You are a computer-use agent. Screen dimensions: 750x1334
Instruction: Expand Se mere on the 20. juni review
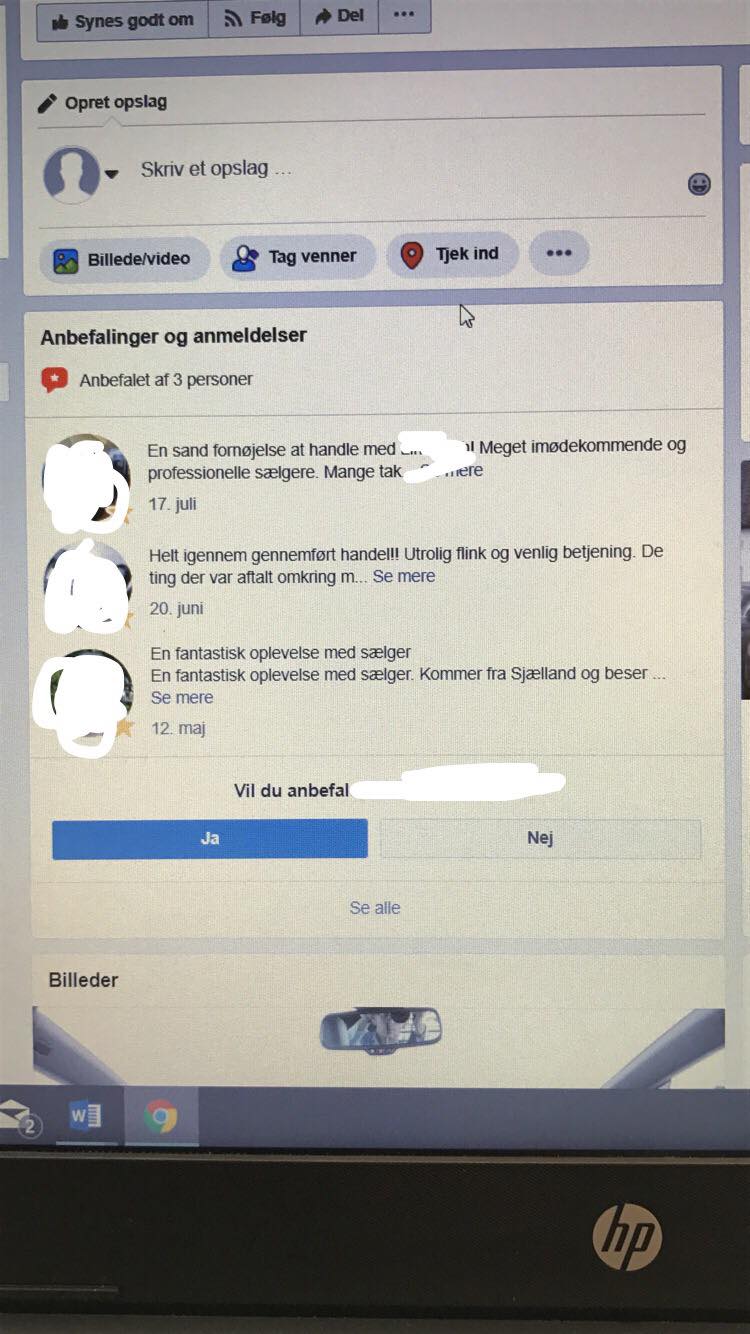pos(404,576)
